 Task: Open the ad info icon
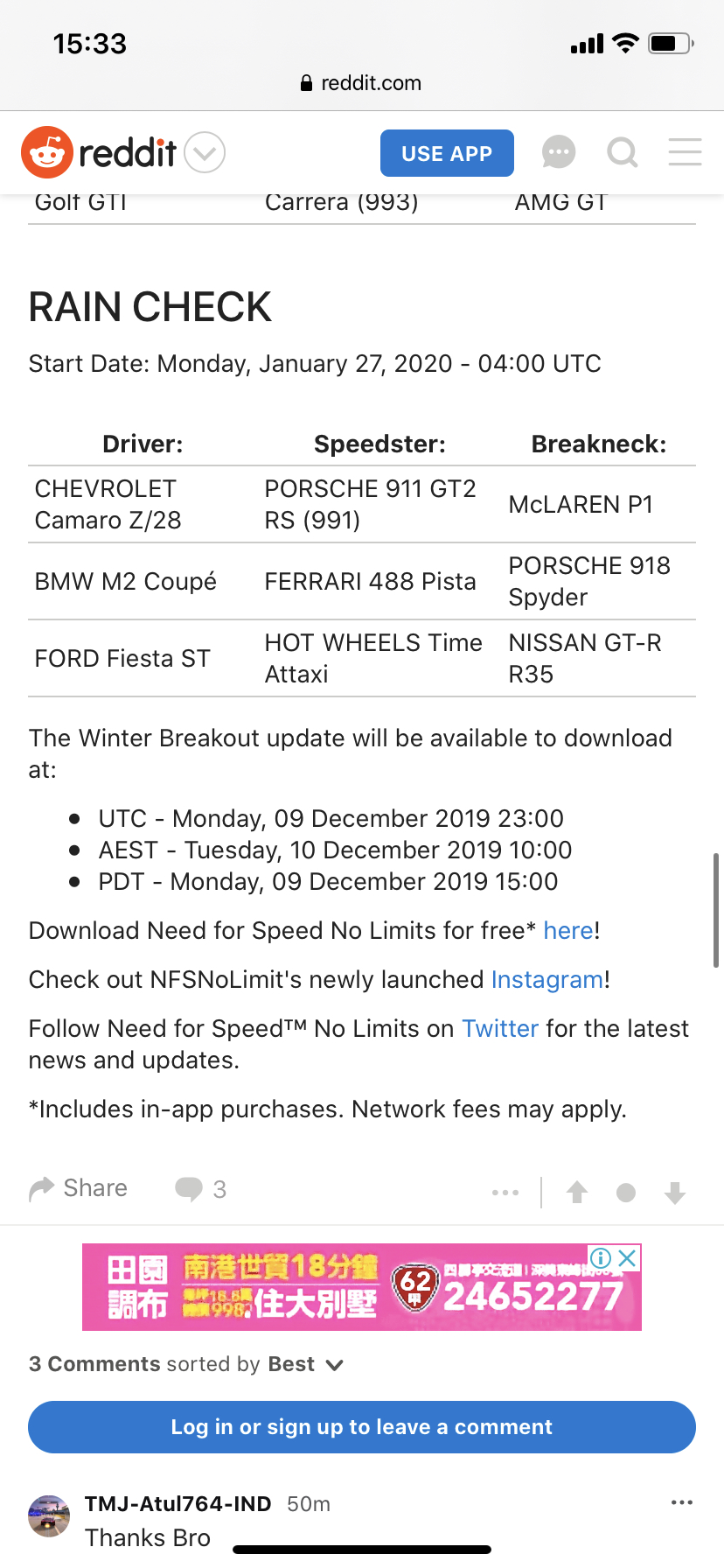[x=601, y=1258]
